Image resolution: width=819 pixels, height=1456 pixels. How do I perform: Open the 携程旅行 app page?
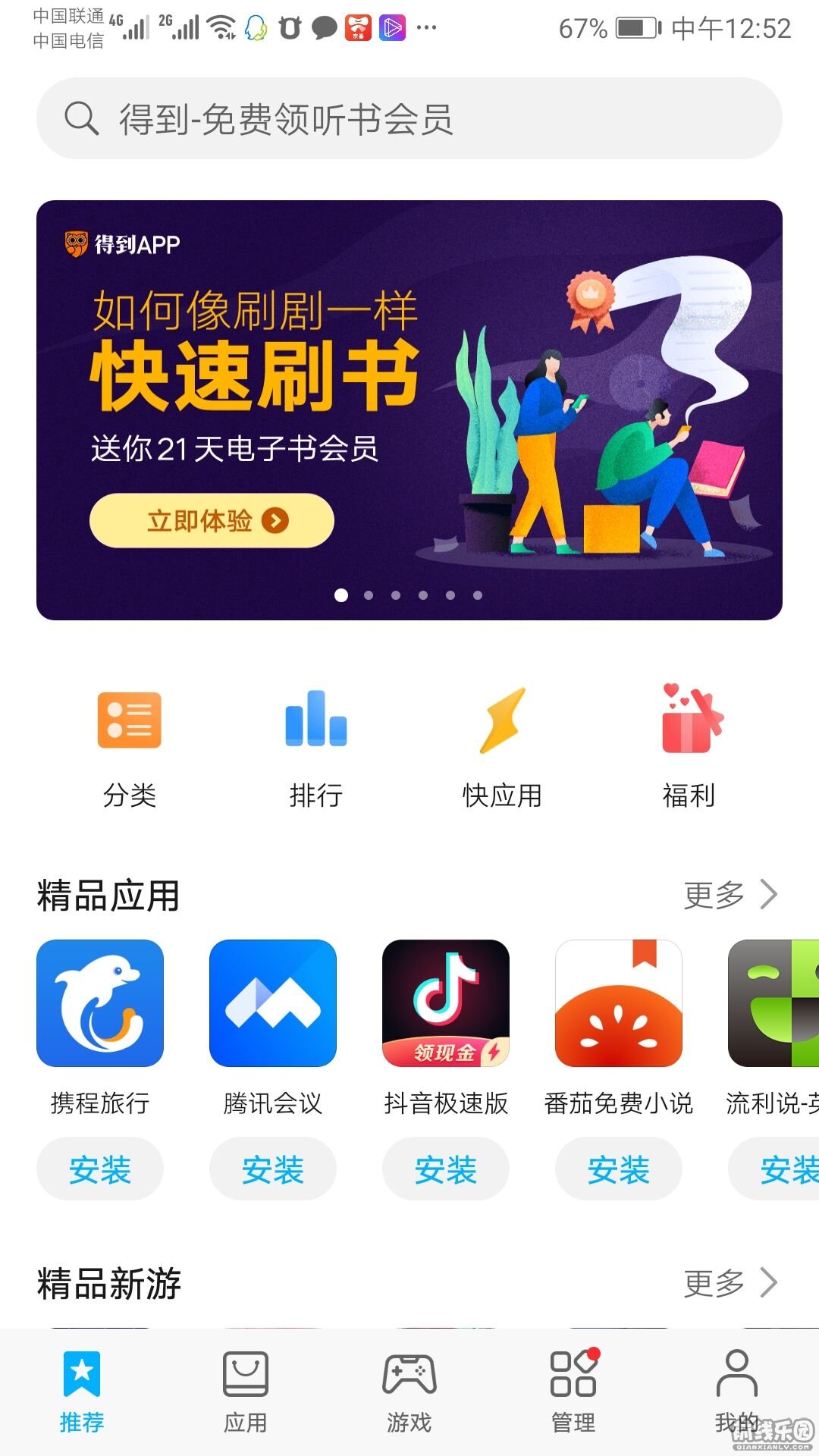(100, 1003)
